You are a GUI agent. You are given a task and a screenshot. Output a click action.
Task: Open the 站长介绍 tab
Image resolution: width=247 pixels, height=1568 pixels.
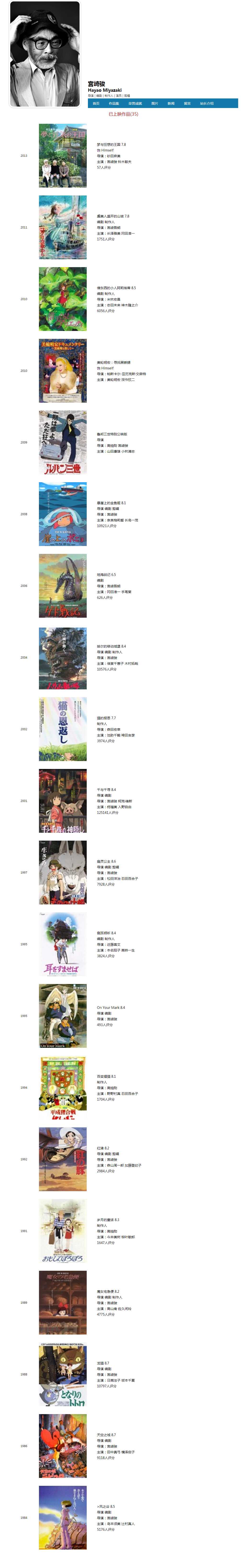(x=207, y=103)
